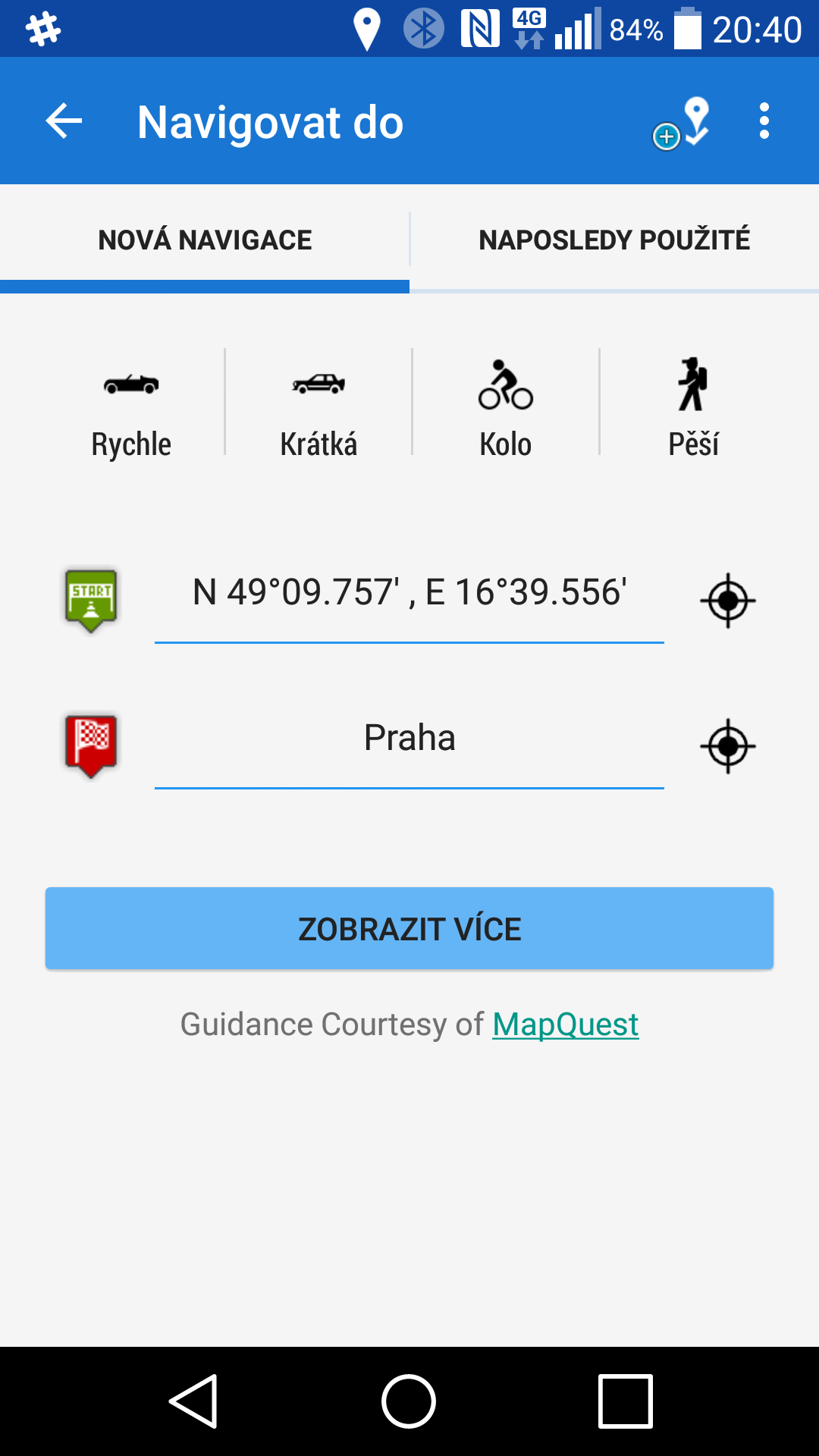Tap the location target icon beside start coordinates

[728, 601]
